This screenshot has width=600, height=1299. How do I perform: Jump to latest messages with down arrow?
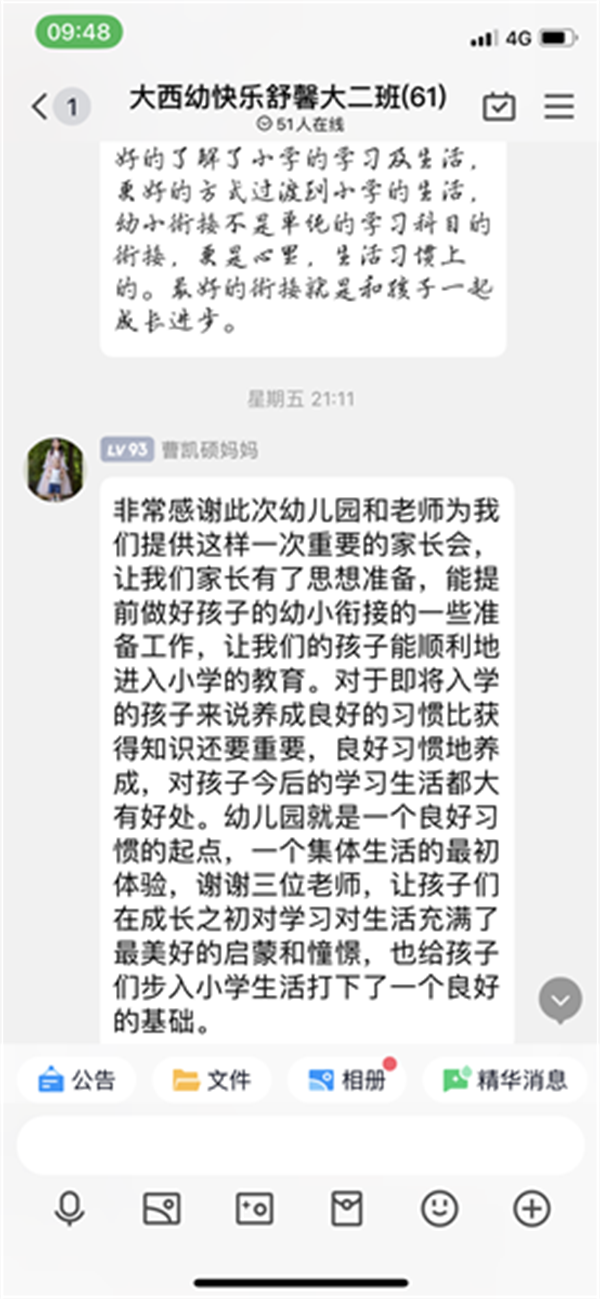pos(560,999)
